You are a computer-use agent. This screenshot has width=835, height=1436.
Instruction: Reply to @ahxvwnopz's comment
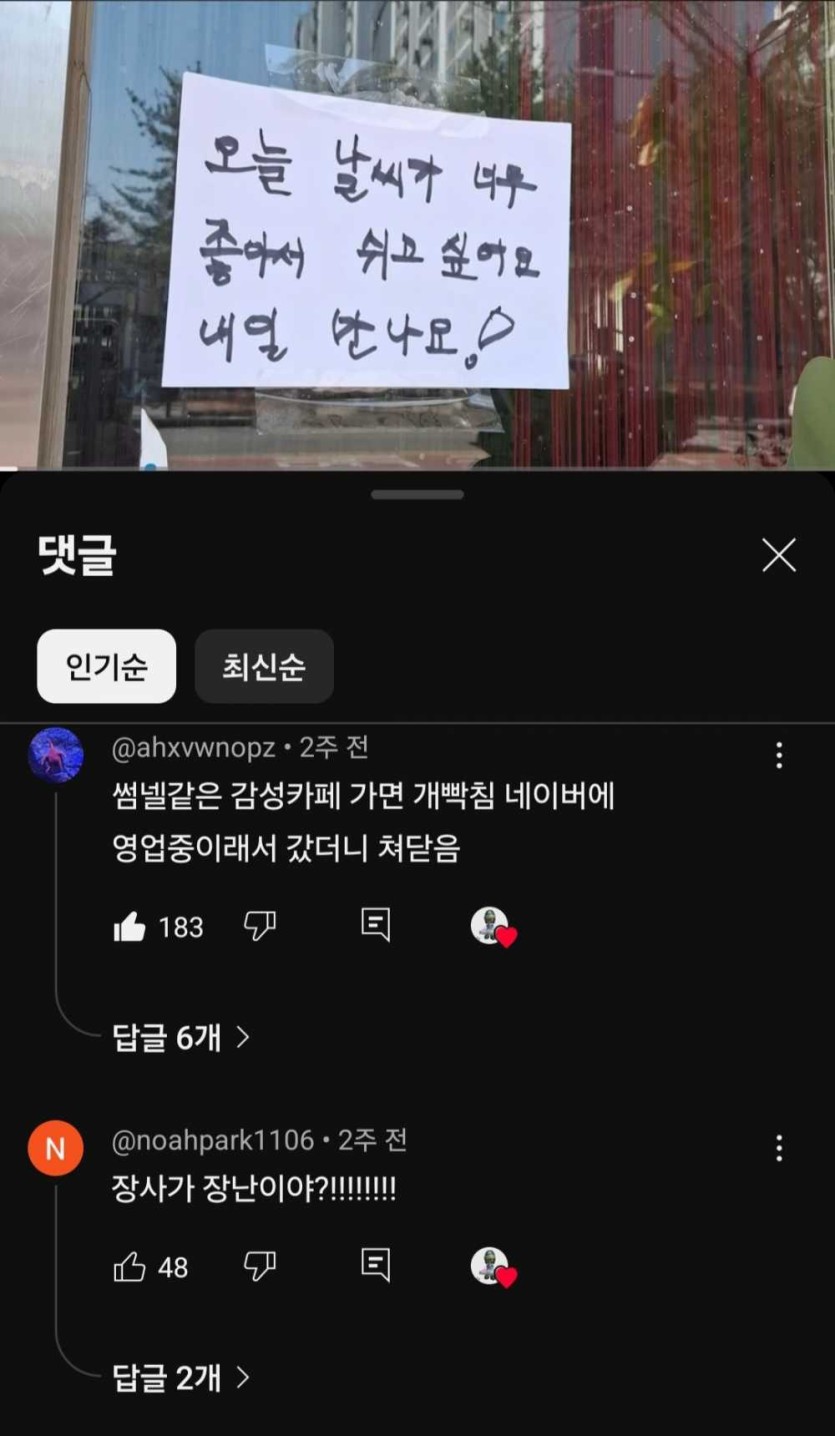tap(375, 926)
